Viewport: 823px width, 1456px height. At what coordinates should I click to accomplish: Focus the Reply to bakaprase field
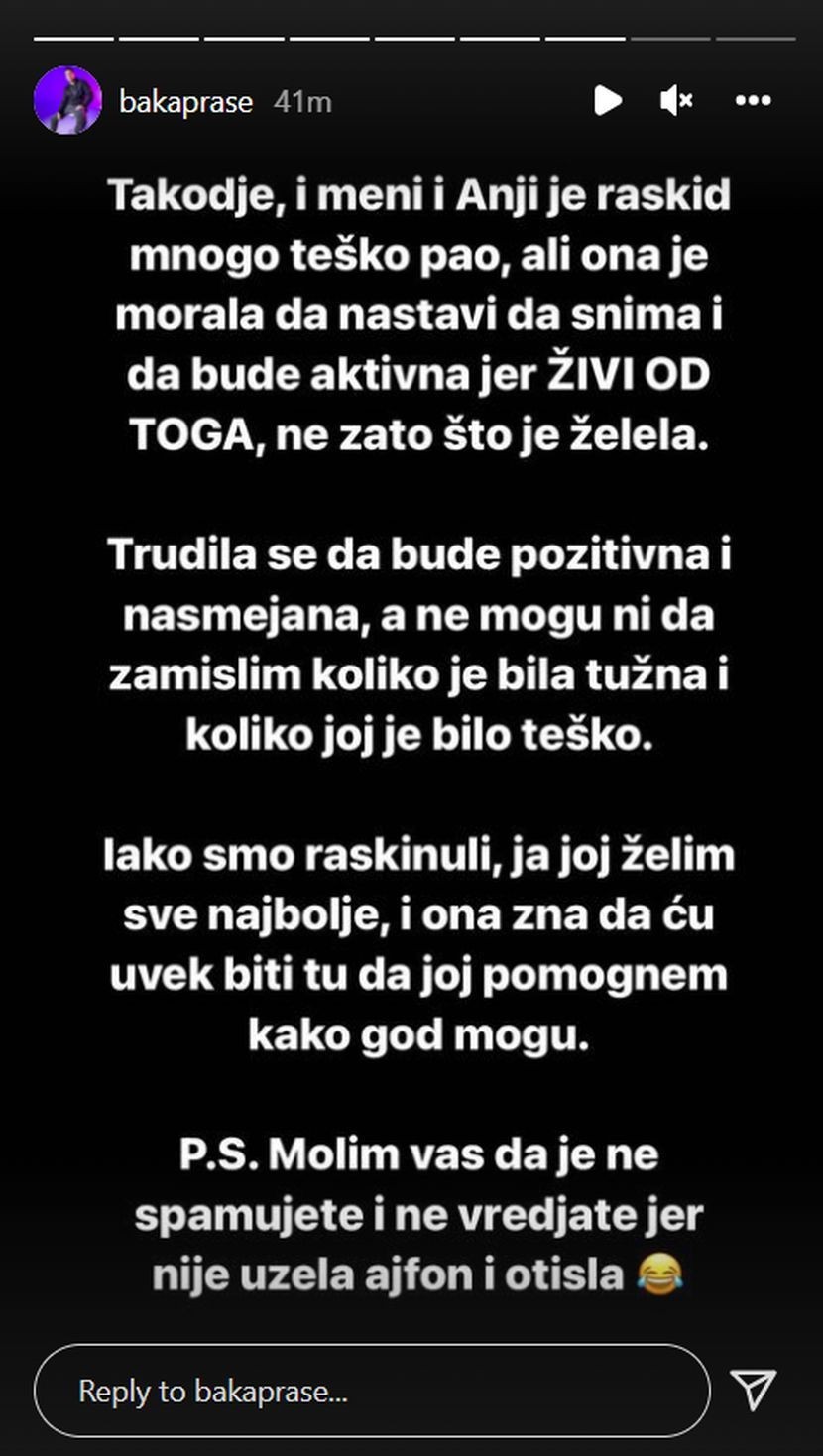pos(372,1391)
